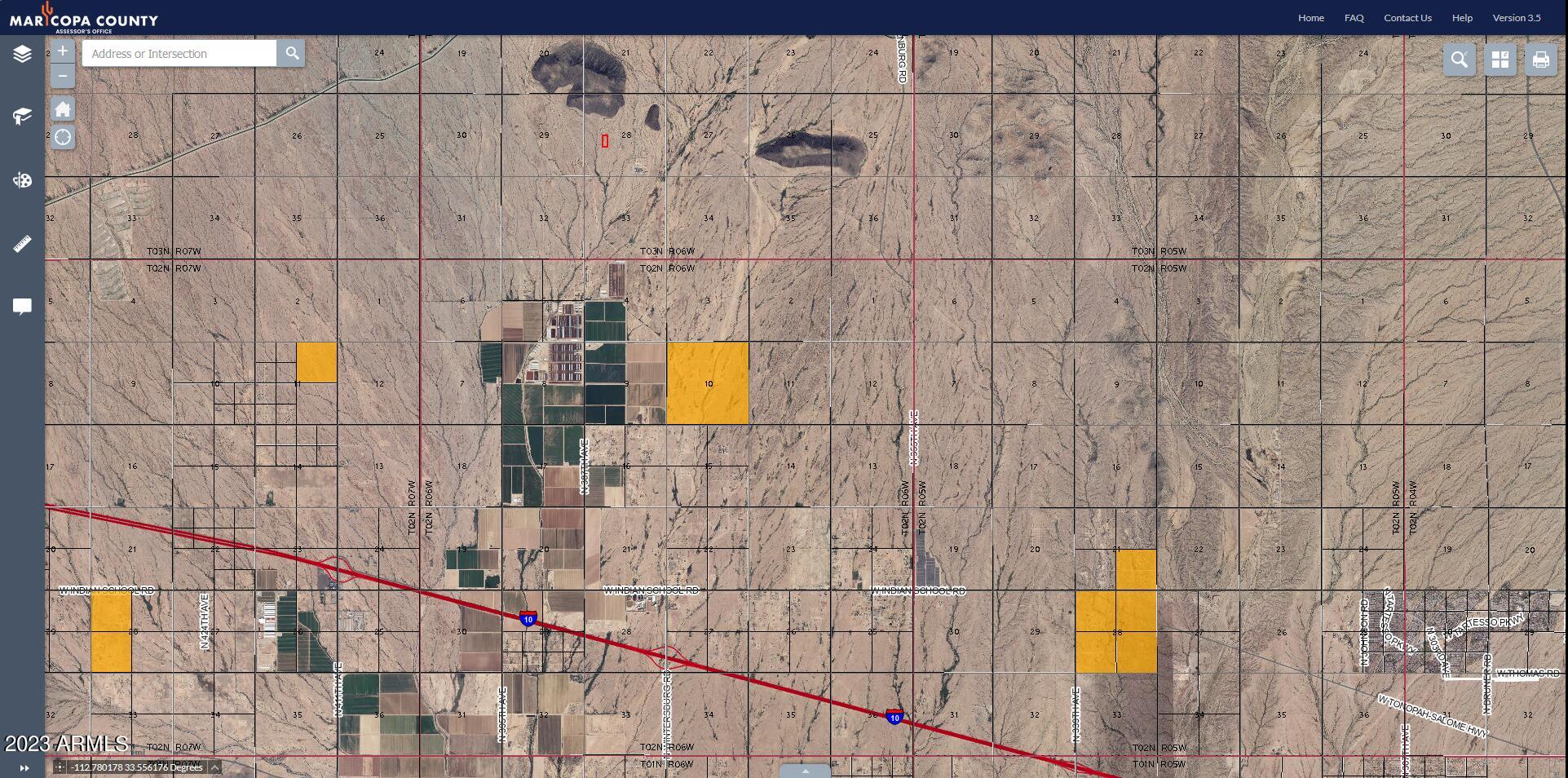Reset map to home extent
Screen dimensions: 1568x778
(x=63, y=109)
